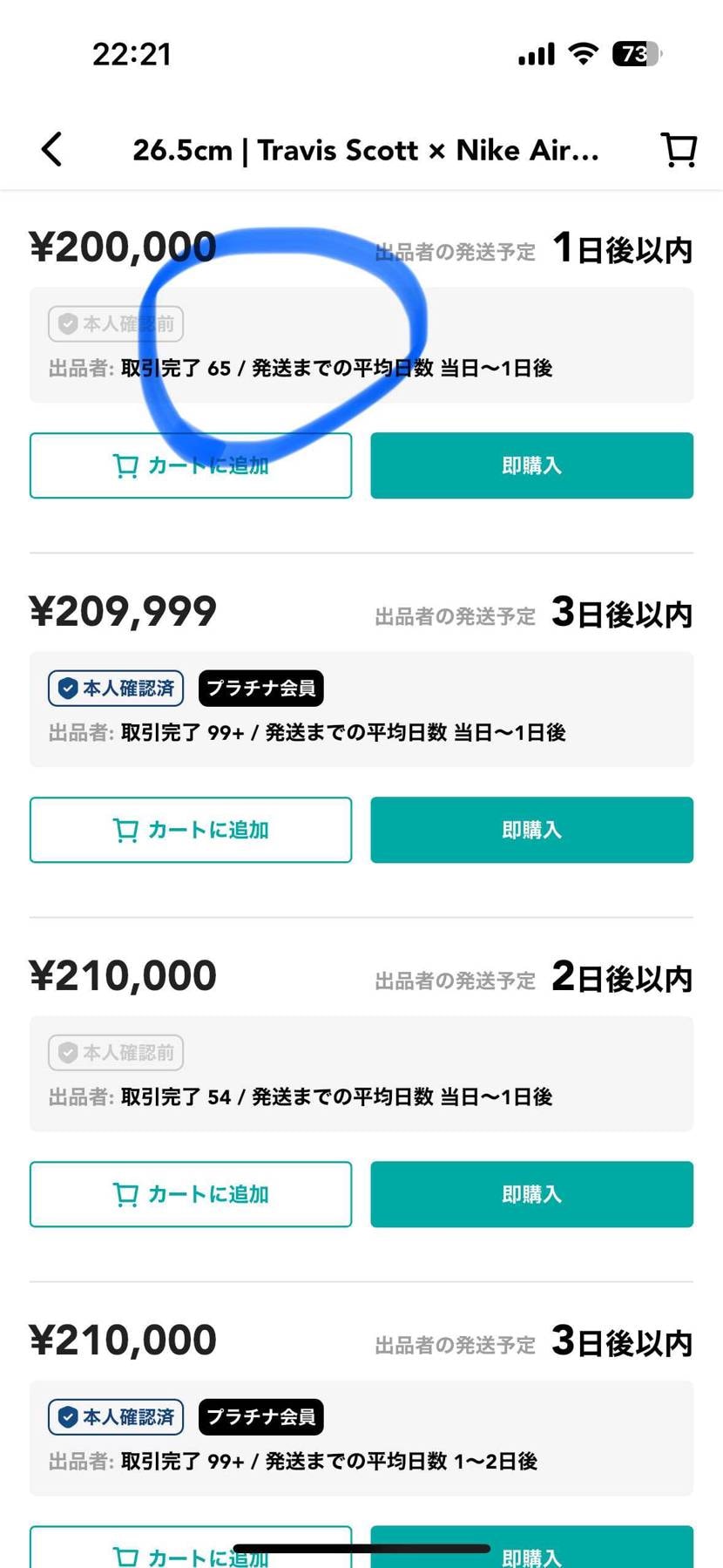723x1568 pixels.
Task: Add the ¥210,000 2-day listing to cart
Action: (191, 1194)
